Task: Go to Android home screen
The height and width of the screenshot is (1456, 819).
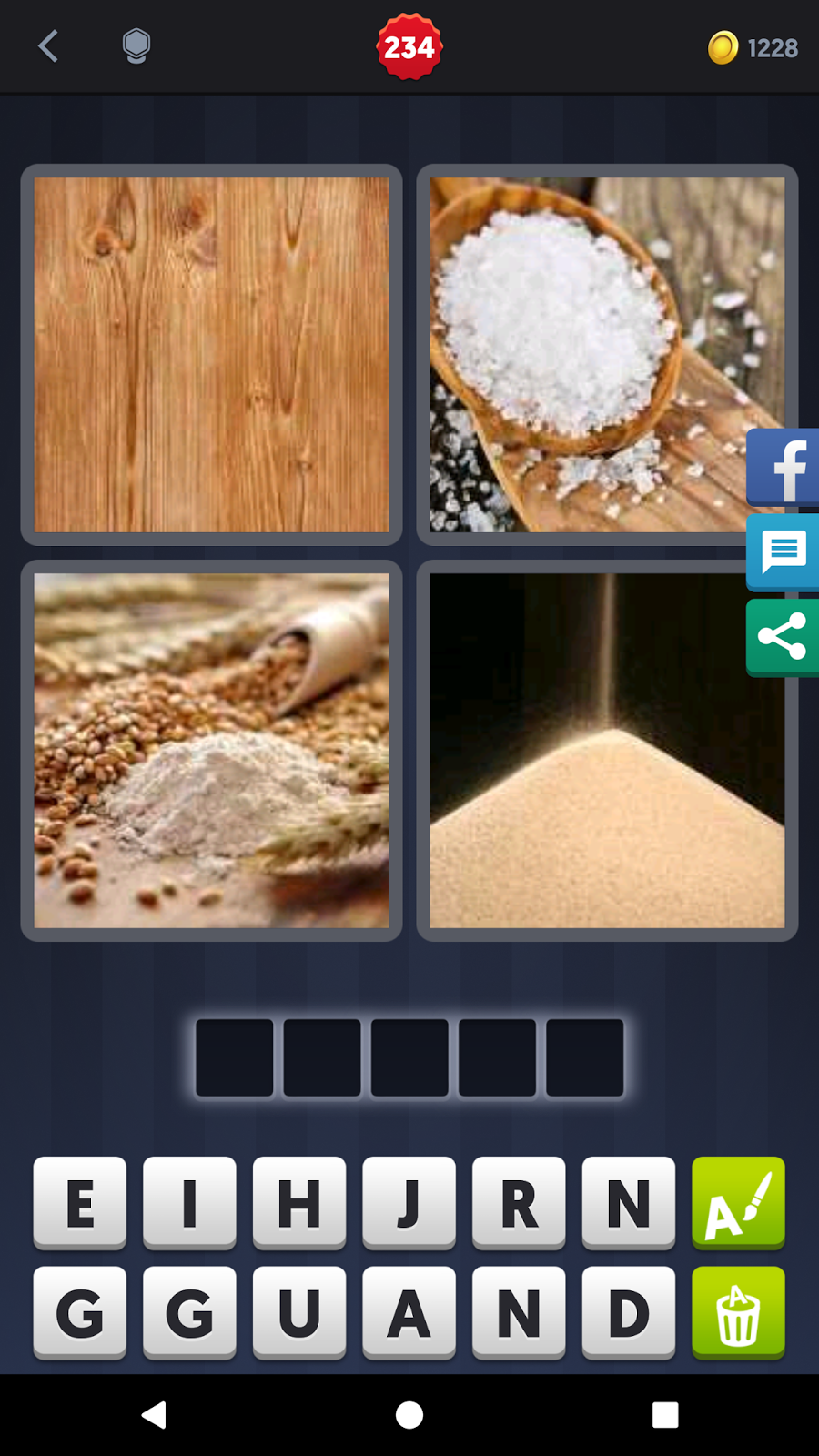Action: click(409, 1415)
